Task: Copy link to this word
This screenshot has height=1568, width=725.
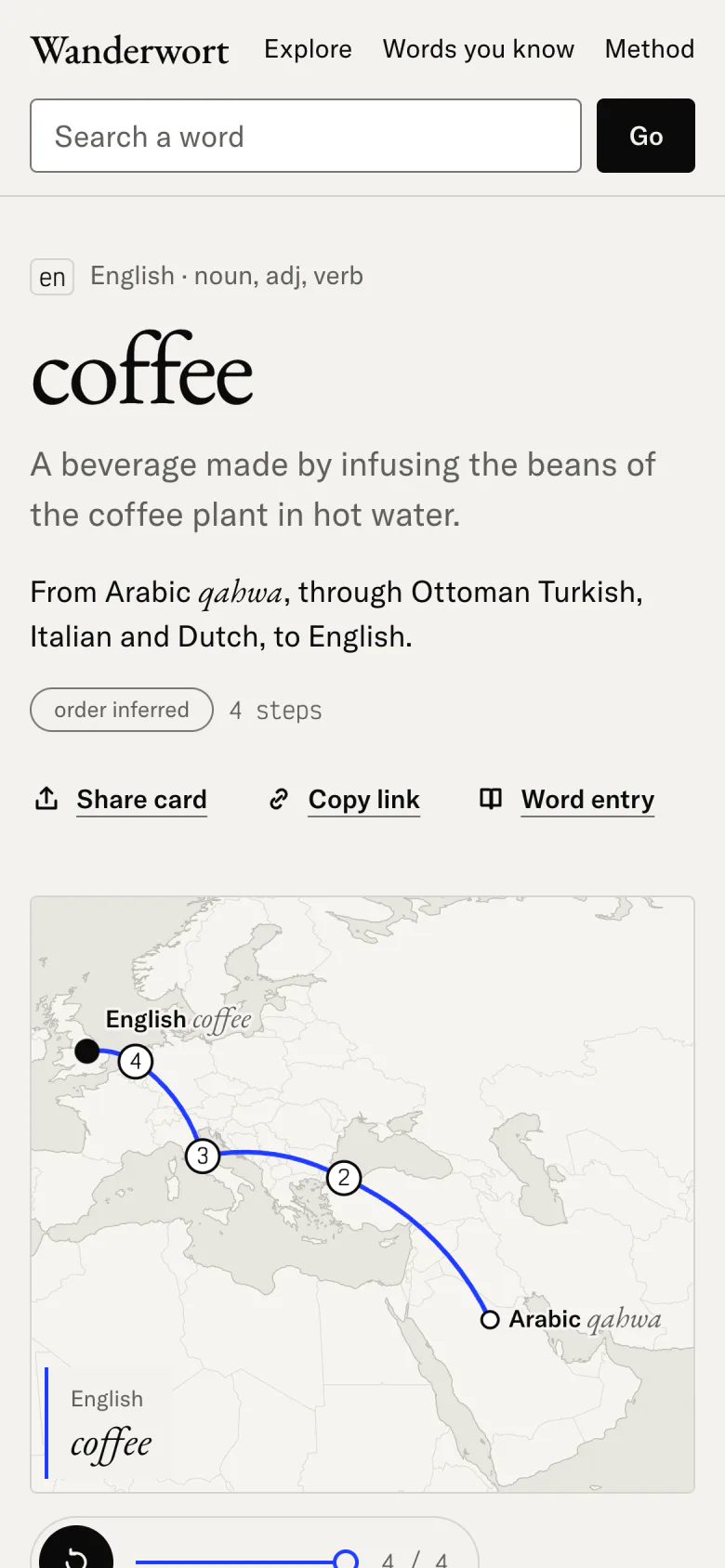Action: [x=344, y=800]
